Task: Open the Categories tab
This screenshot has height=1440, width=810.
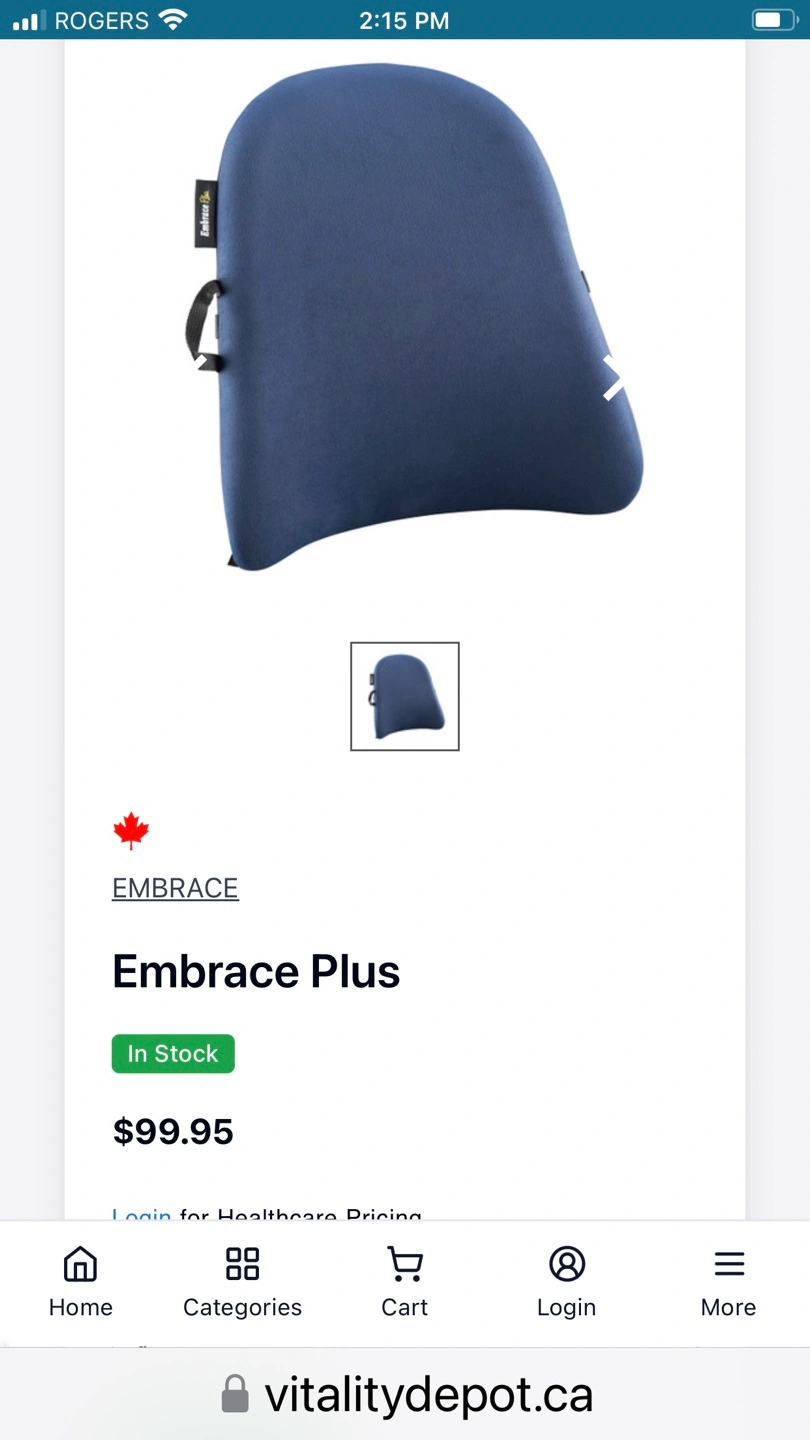Action: (x=243, y=1283)
